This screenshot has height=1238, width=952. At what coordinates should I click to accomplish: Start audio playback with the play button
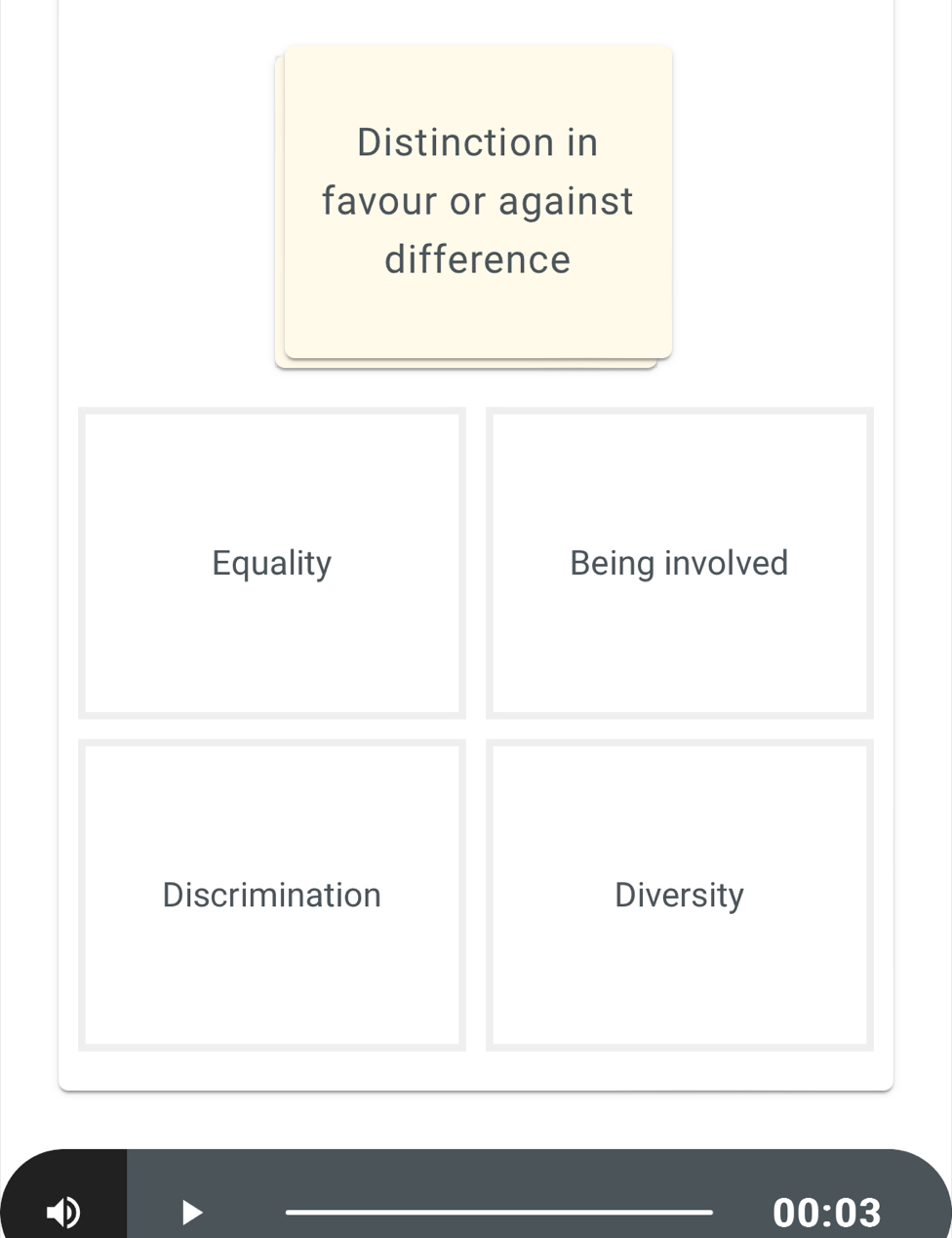tap(191, 1213)
